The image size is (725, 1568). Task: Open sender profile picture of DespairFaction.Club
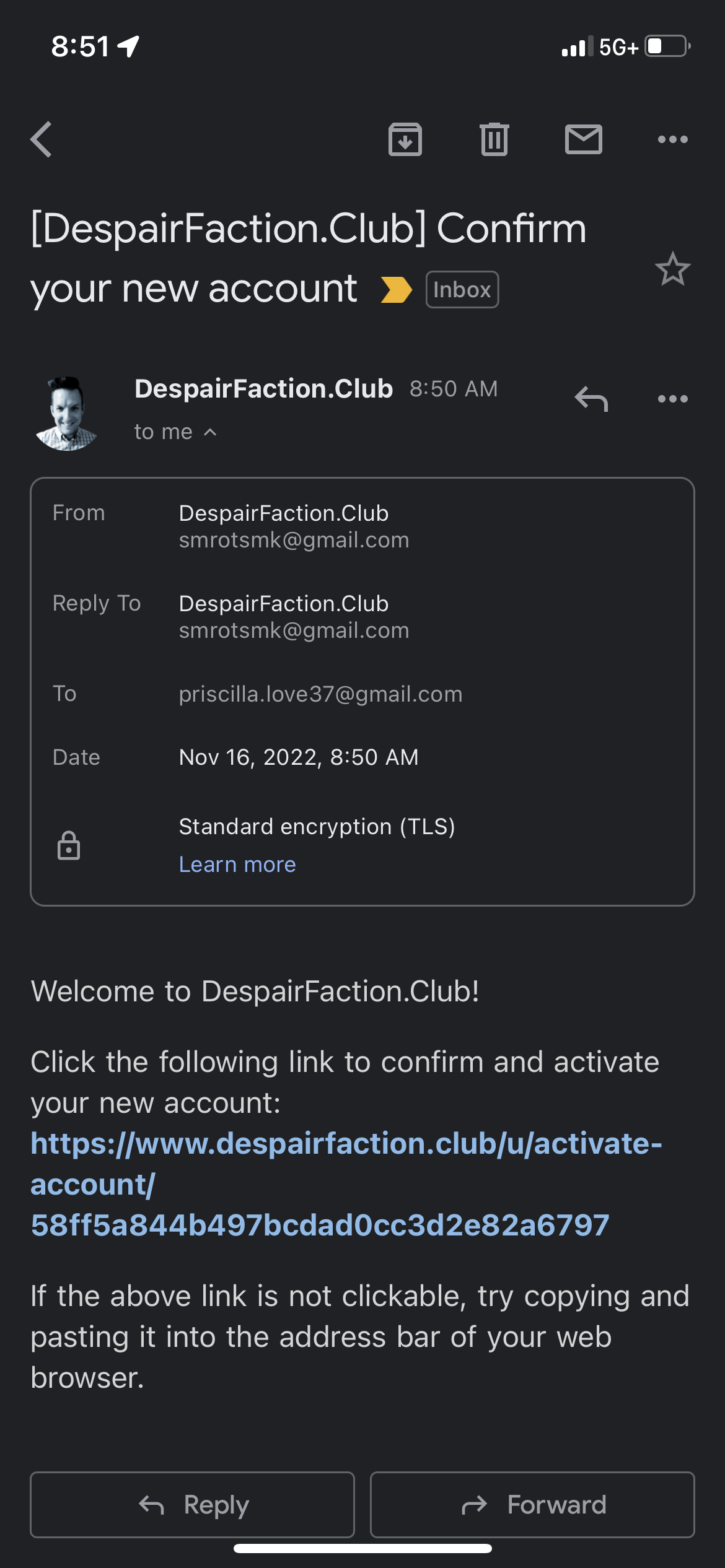66,412
